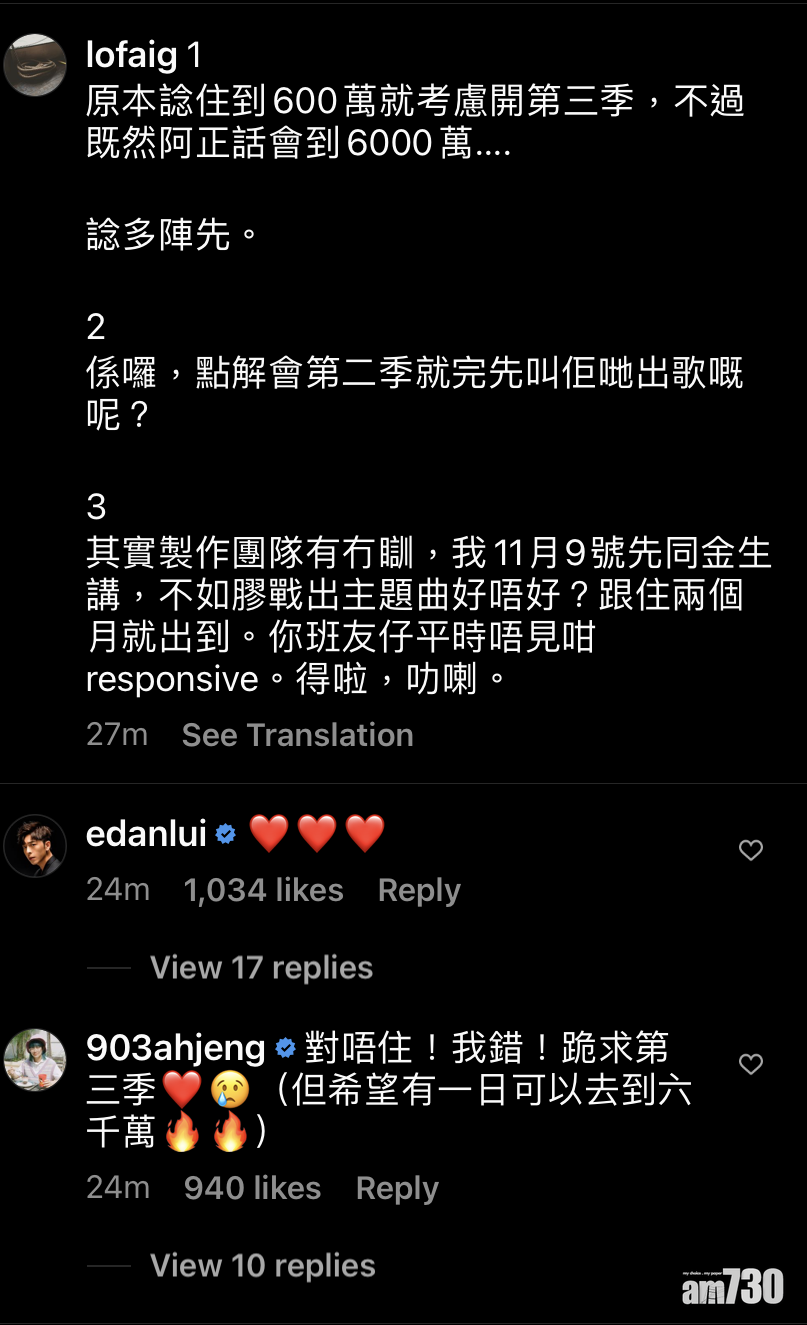Expand View 17 replies
Image resolution: width=807 pixels, height=1325 pixels.
[261, 967]
